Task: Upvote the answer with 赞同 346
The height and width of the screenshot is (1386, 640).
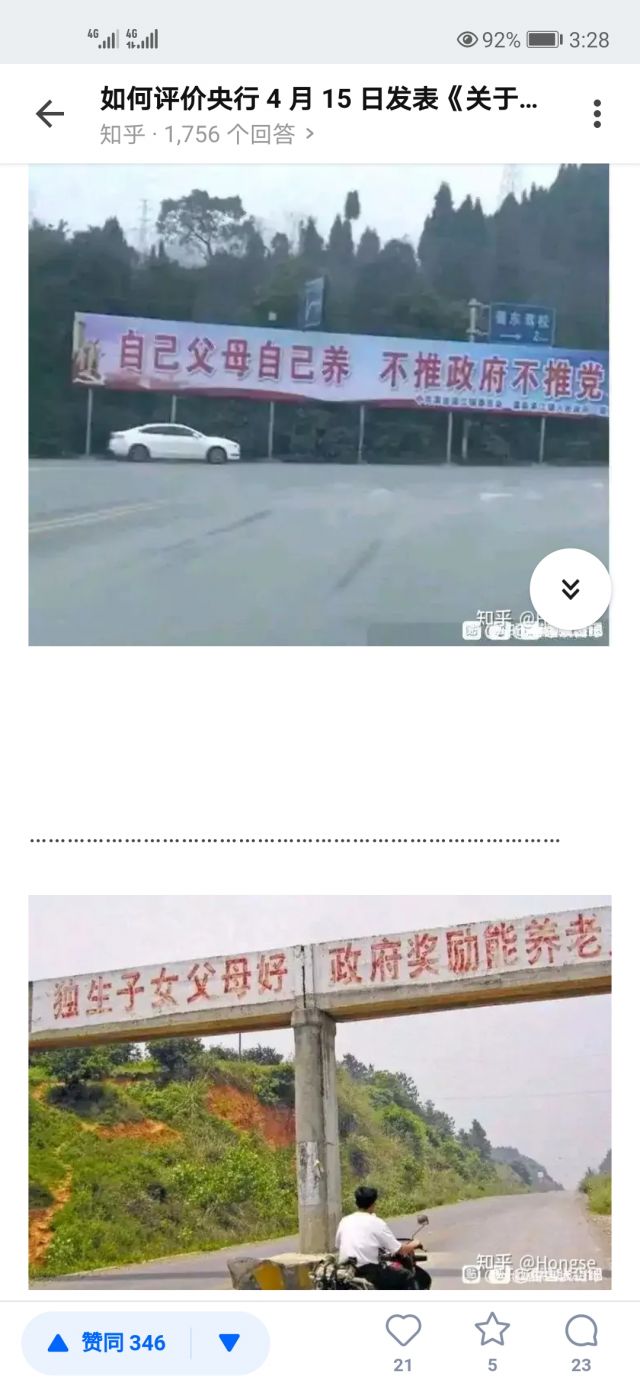Action: point(107,1342)
